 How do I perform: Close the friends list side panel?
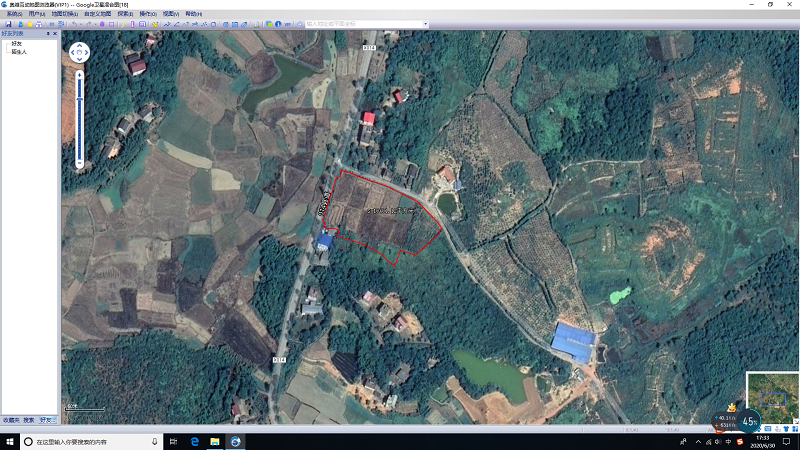[56, 33]
